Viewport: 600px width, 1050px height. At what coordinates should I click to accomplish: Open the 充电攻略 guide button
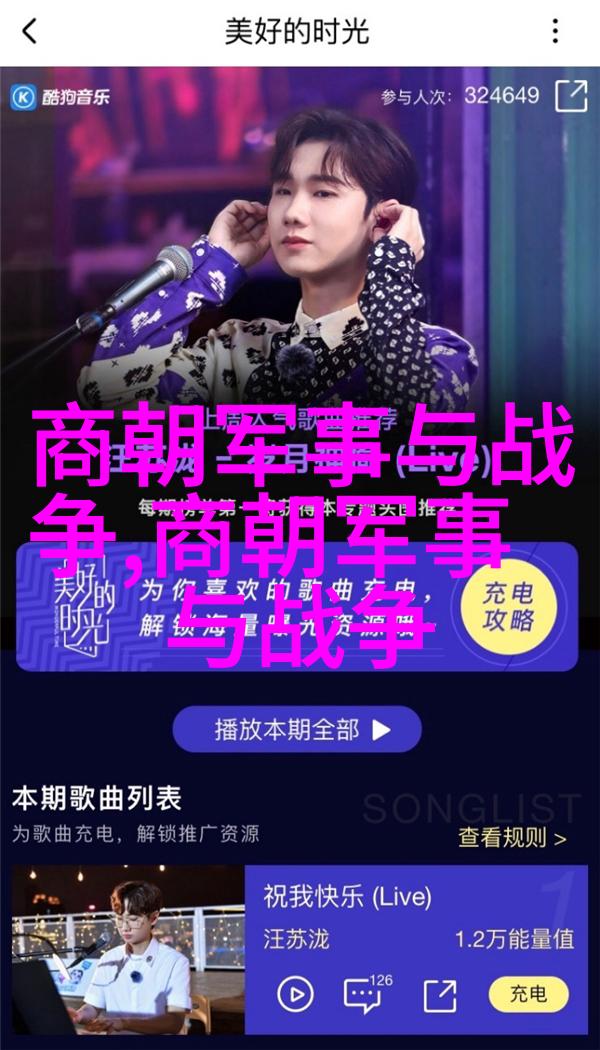508,608
